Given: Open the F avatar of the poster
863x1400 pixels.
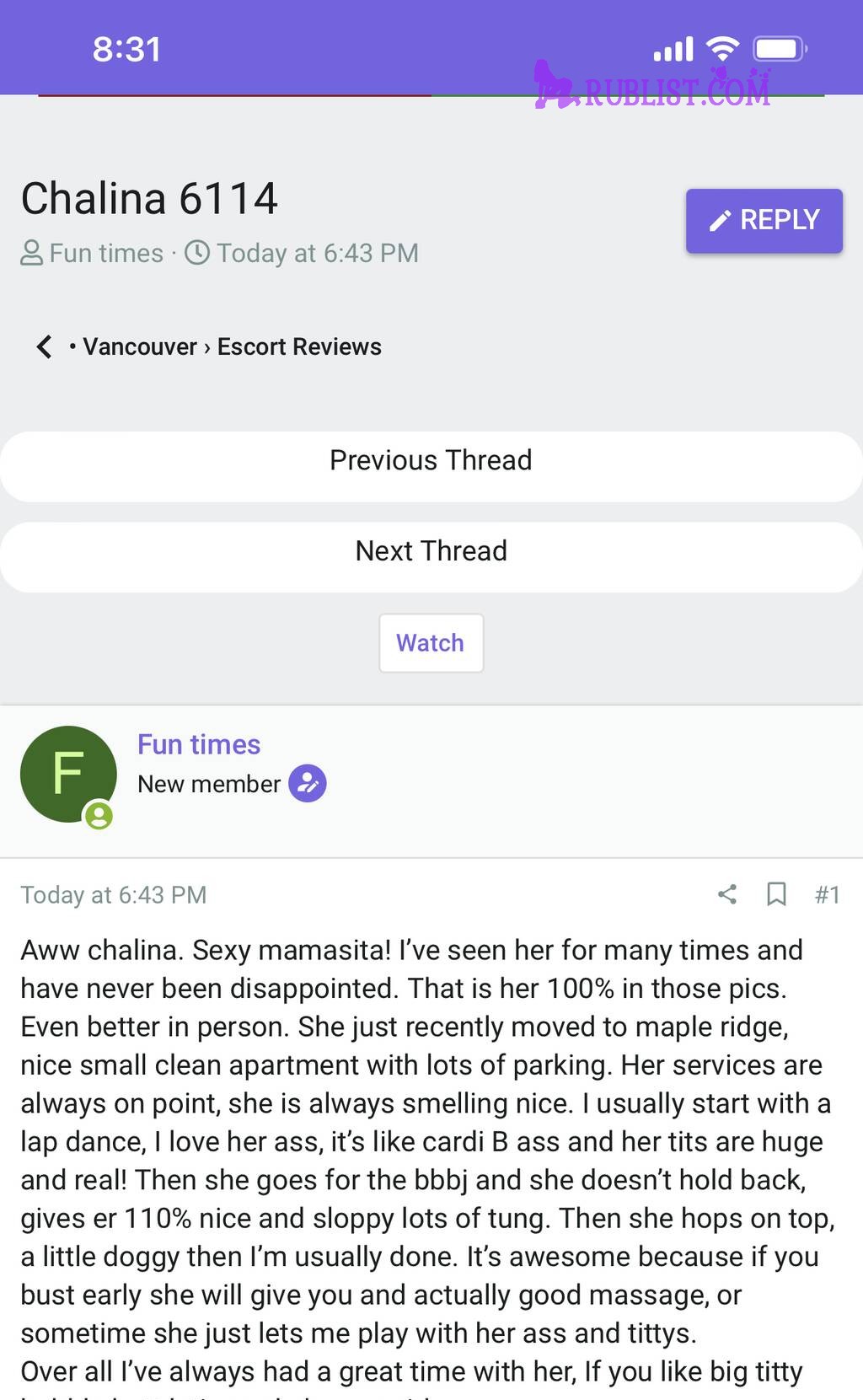Looking at the screenshot, I should (68, 774).
